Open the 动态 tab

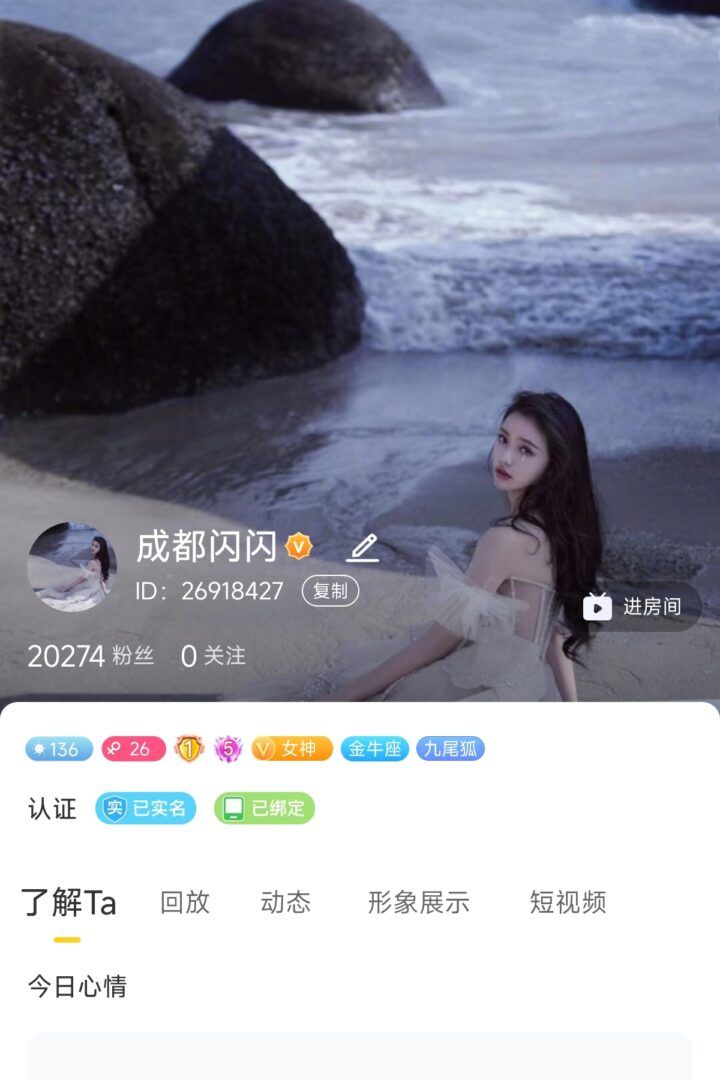click(x=285, y=902)
